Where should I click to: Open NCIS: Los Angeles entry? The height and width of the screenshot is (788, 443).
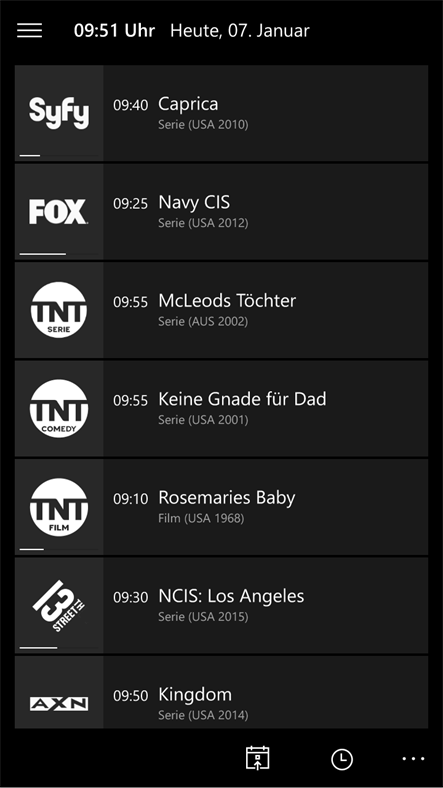[222, 606]
